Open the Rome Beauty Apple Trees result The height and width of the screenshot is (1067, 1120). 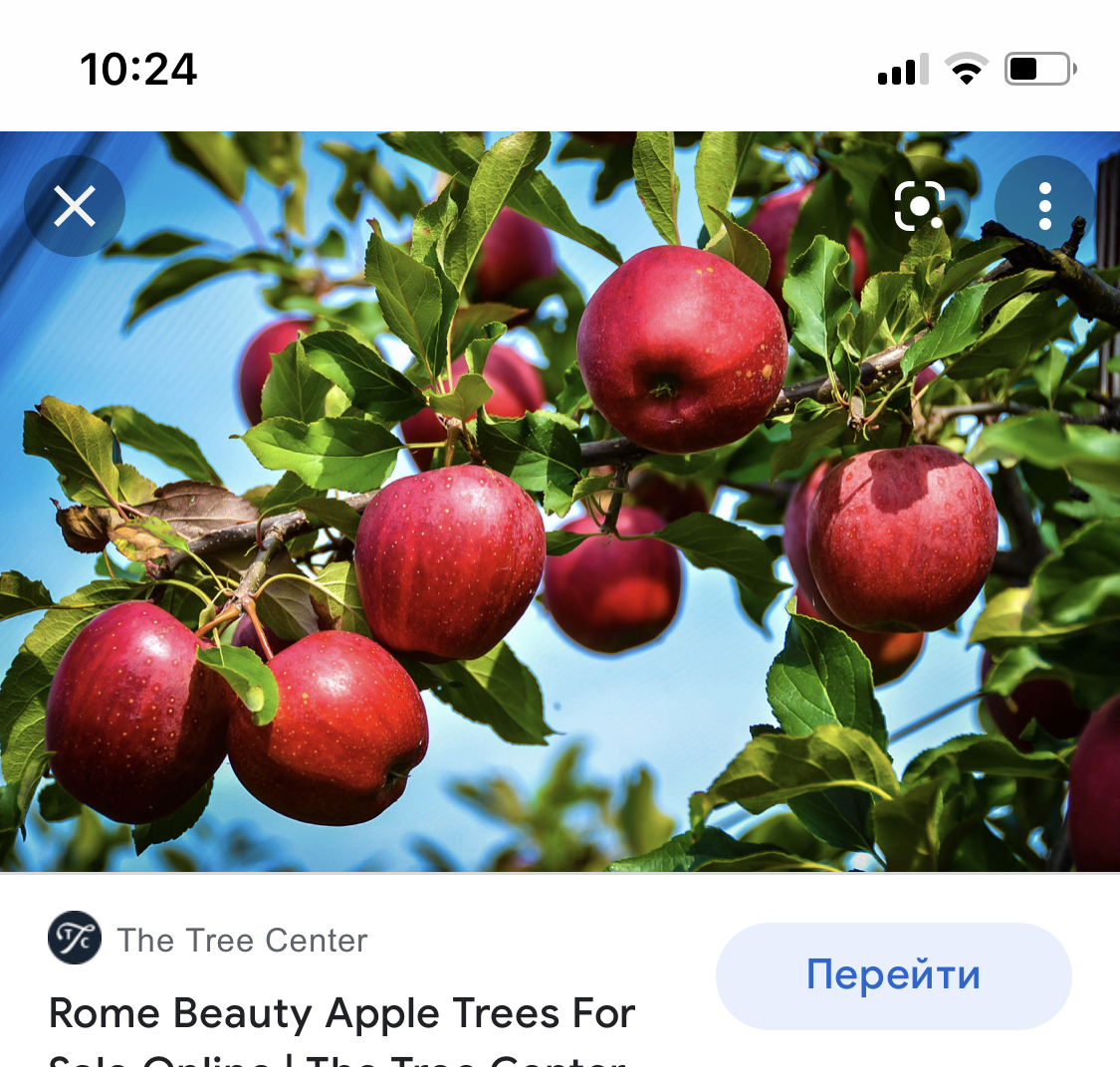tap(341, 1015)
